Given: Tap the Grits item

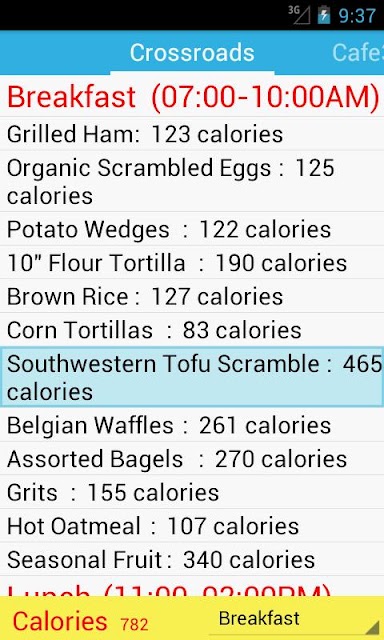Looking at the screenshot, I should 192,492.
